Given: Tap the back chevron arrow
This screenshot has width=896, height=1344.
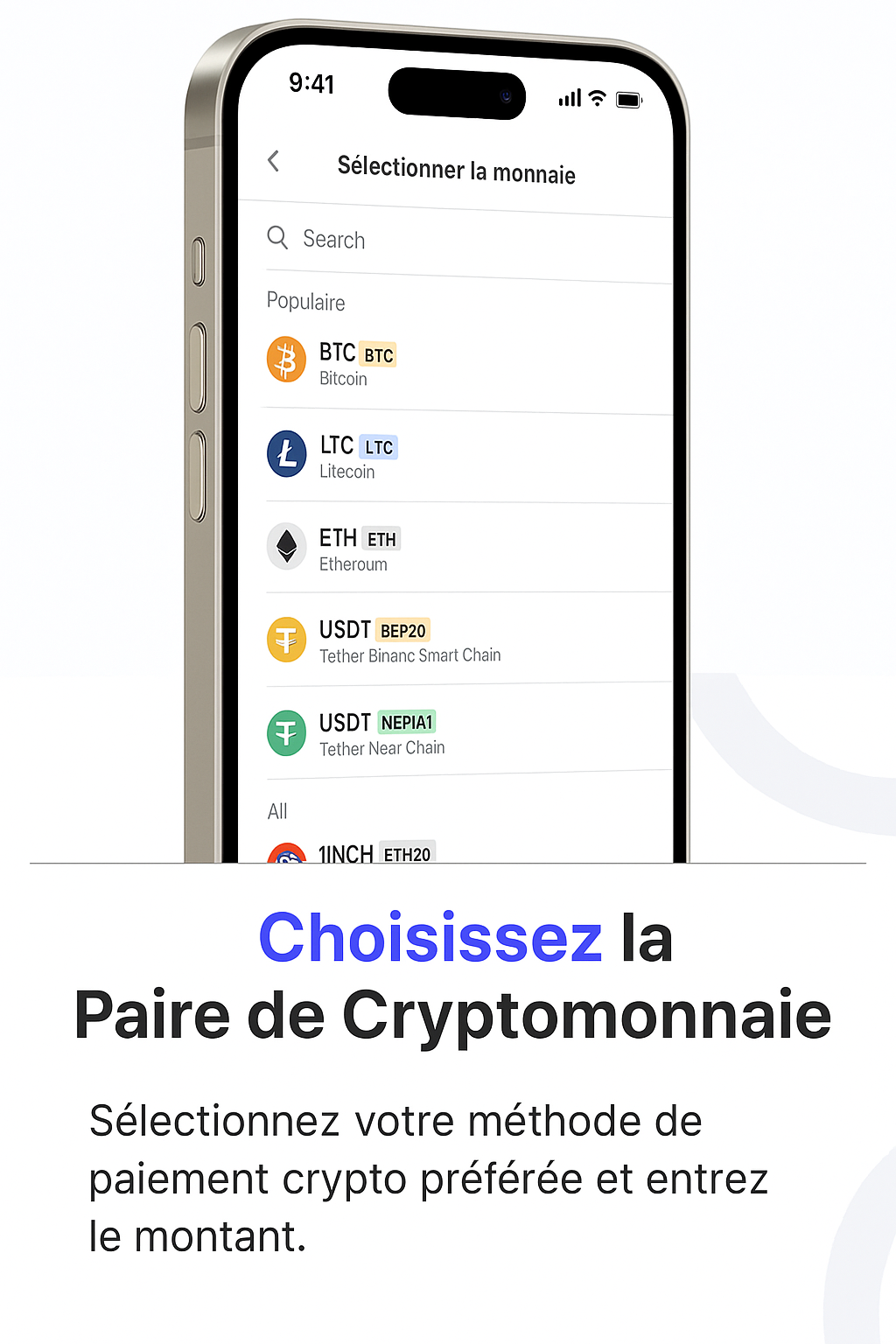Looking at the screenshot, I should coord(273,161).
